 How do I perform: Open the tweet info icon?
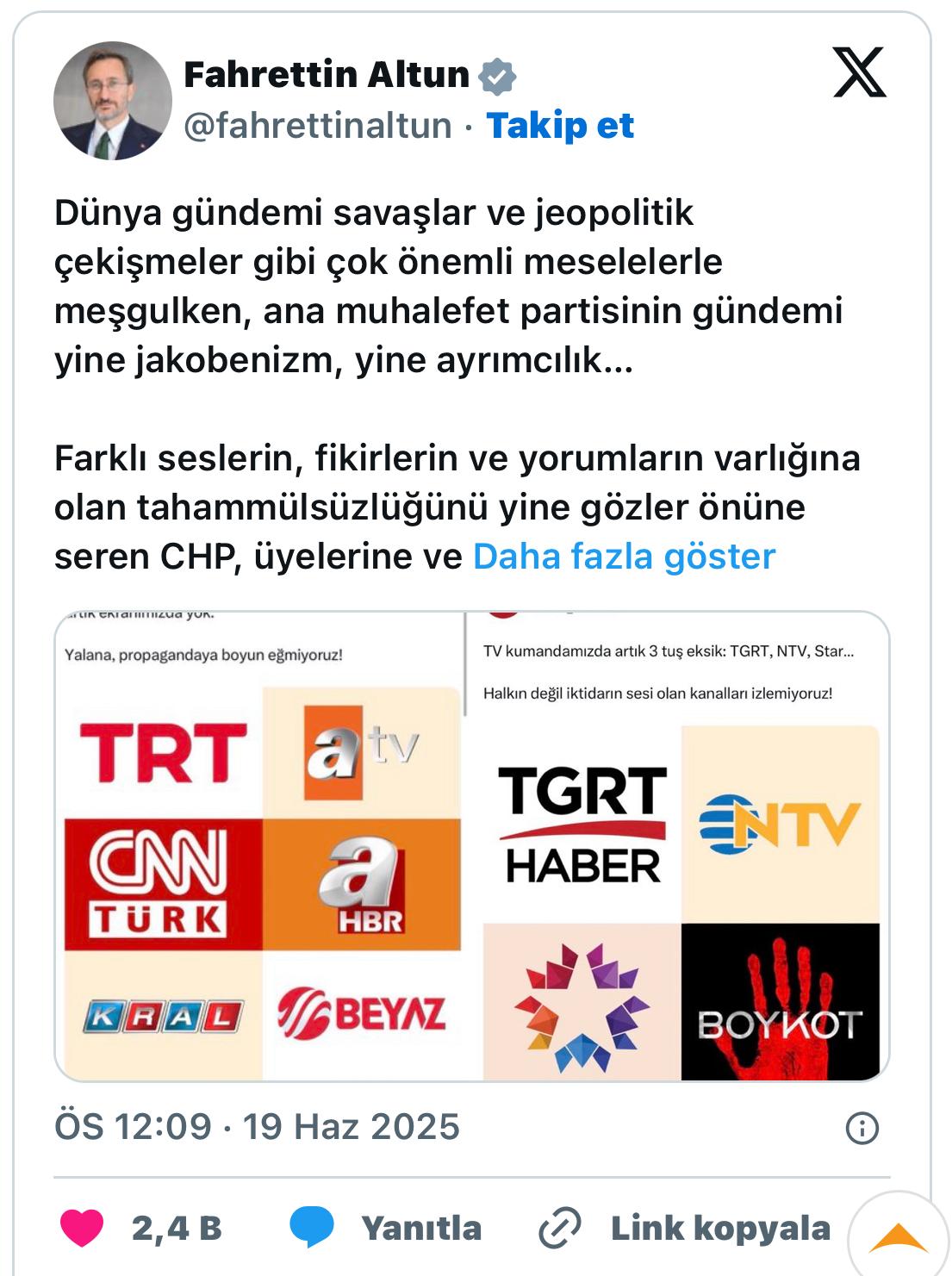click(x=862, y=1127)
